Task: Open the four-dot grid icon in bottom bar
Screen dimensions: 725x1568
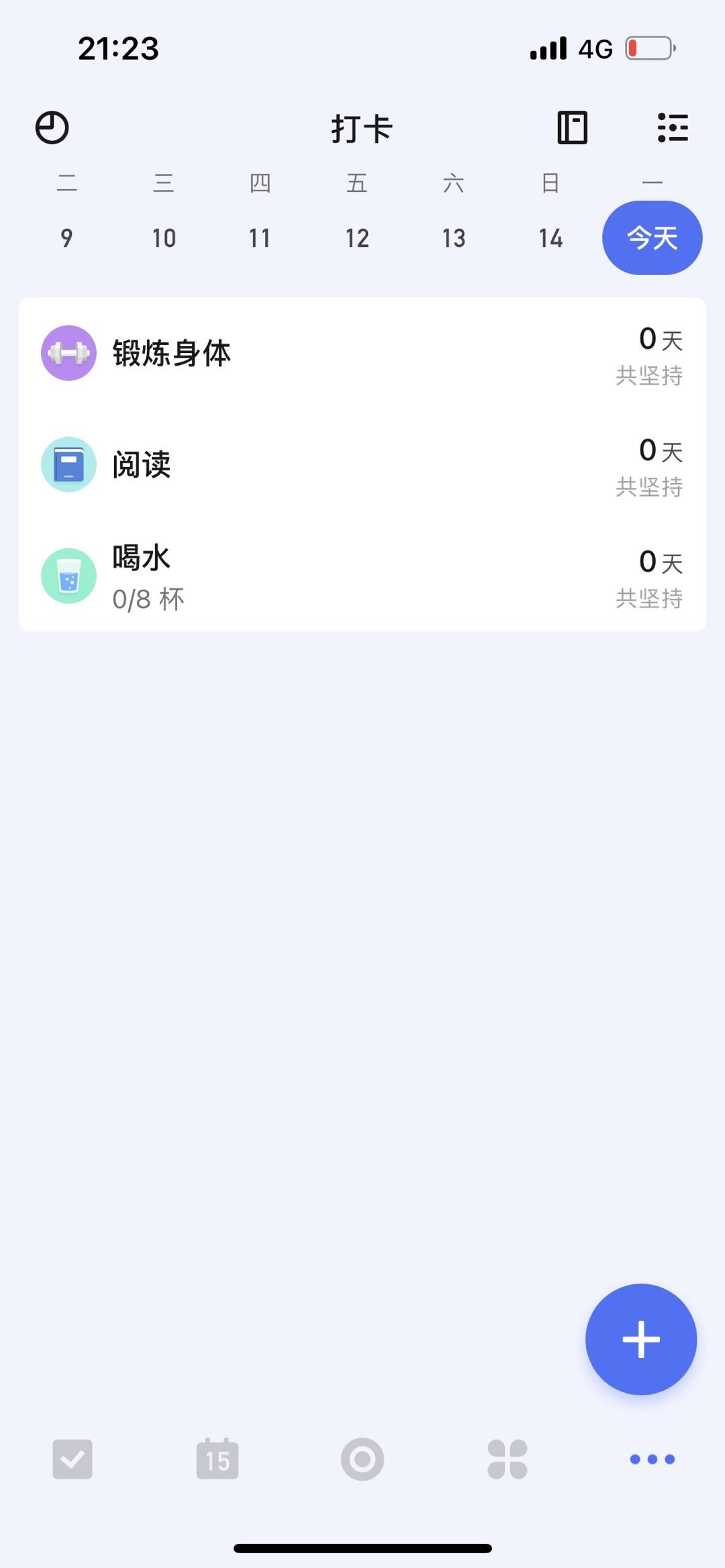Action: click(x=507, y=1460)
